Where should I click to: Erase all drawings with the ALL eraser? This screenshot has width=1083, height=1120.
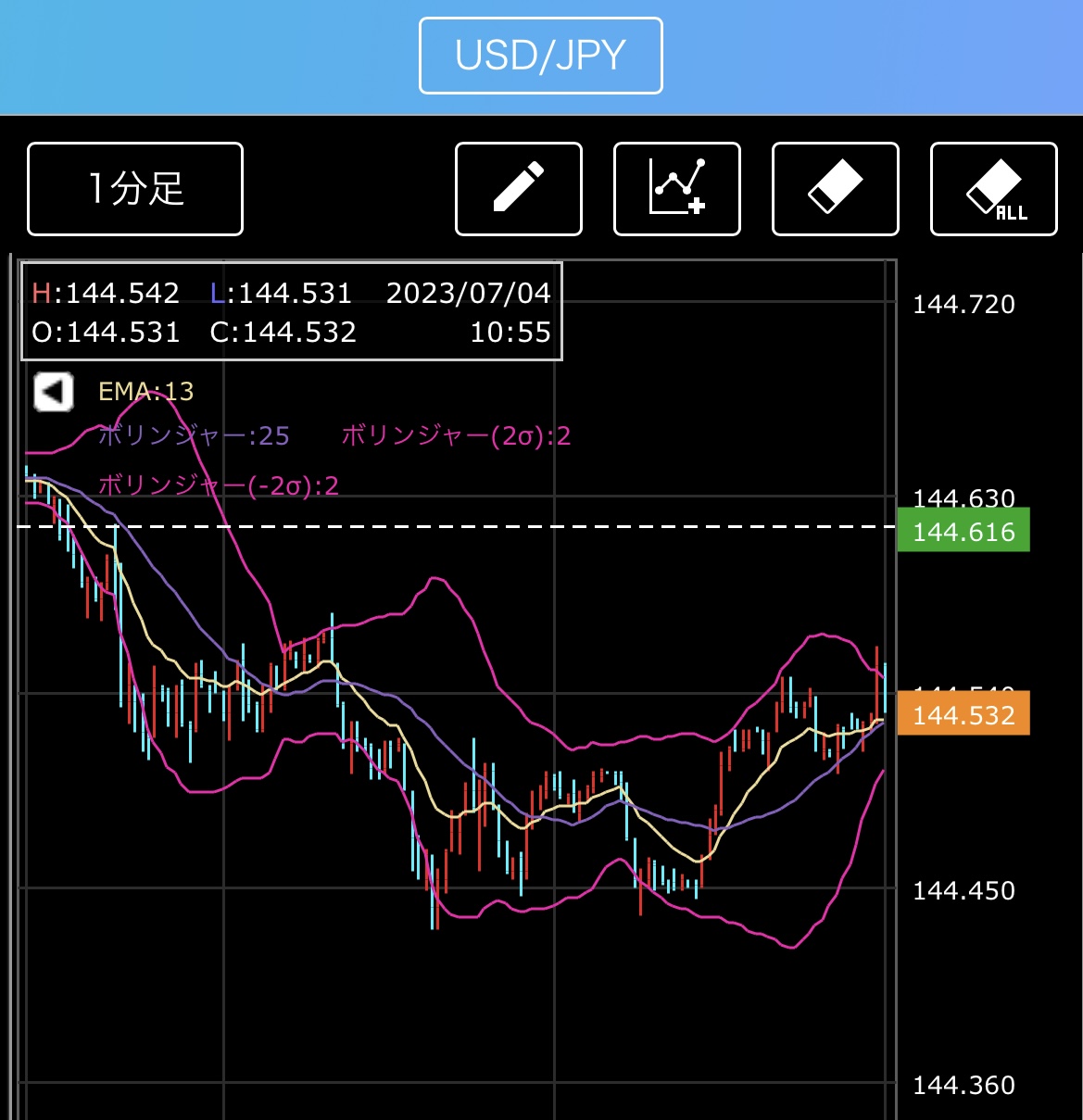[994, 189]
